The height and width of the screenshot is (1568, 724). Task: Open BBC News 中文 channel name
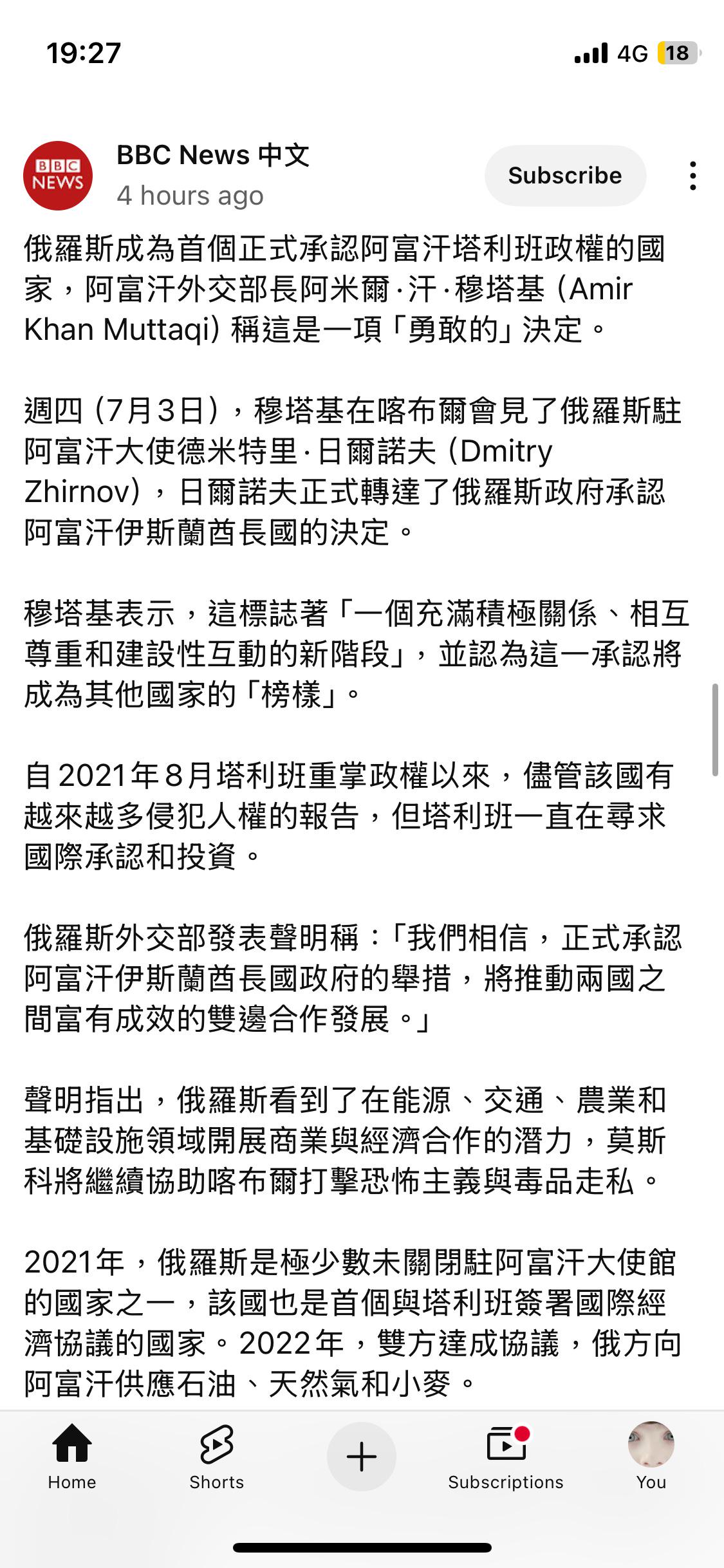(213, 155)
